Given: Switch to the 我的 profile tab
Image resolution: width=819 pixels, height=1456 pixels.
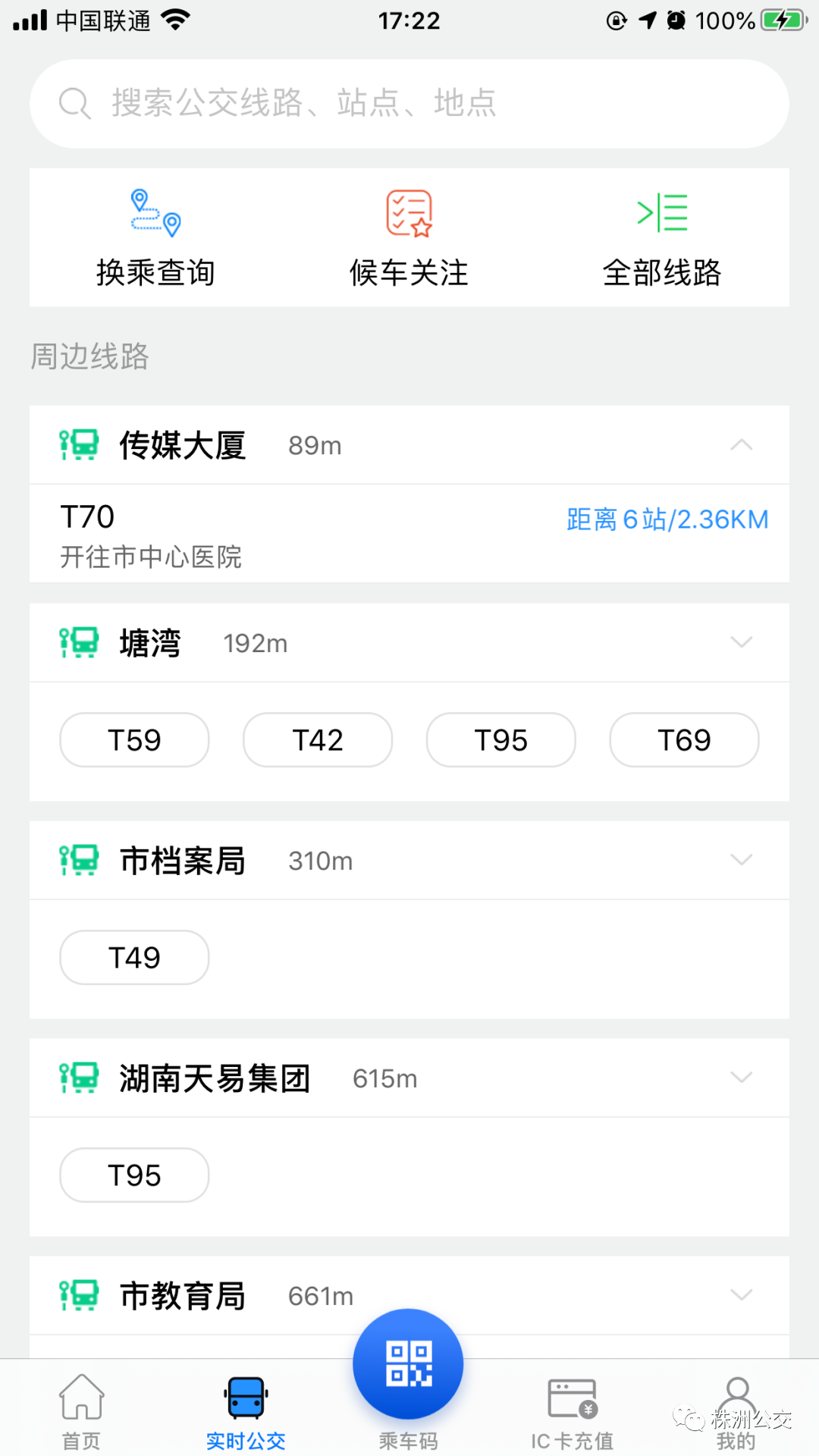Looking at the screenshot, I should tap(736, 1410).
